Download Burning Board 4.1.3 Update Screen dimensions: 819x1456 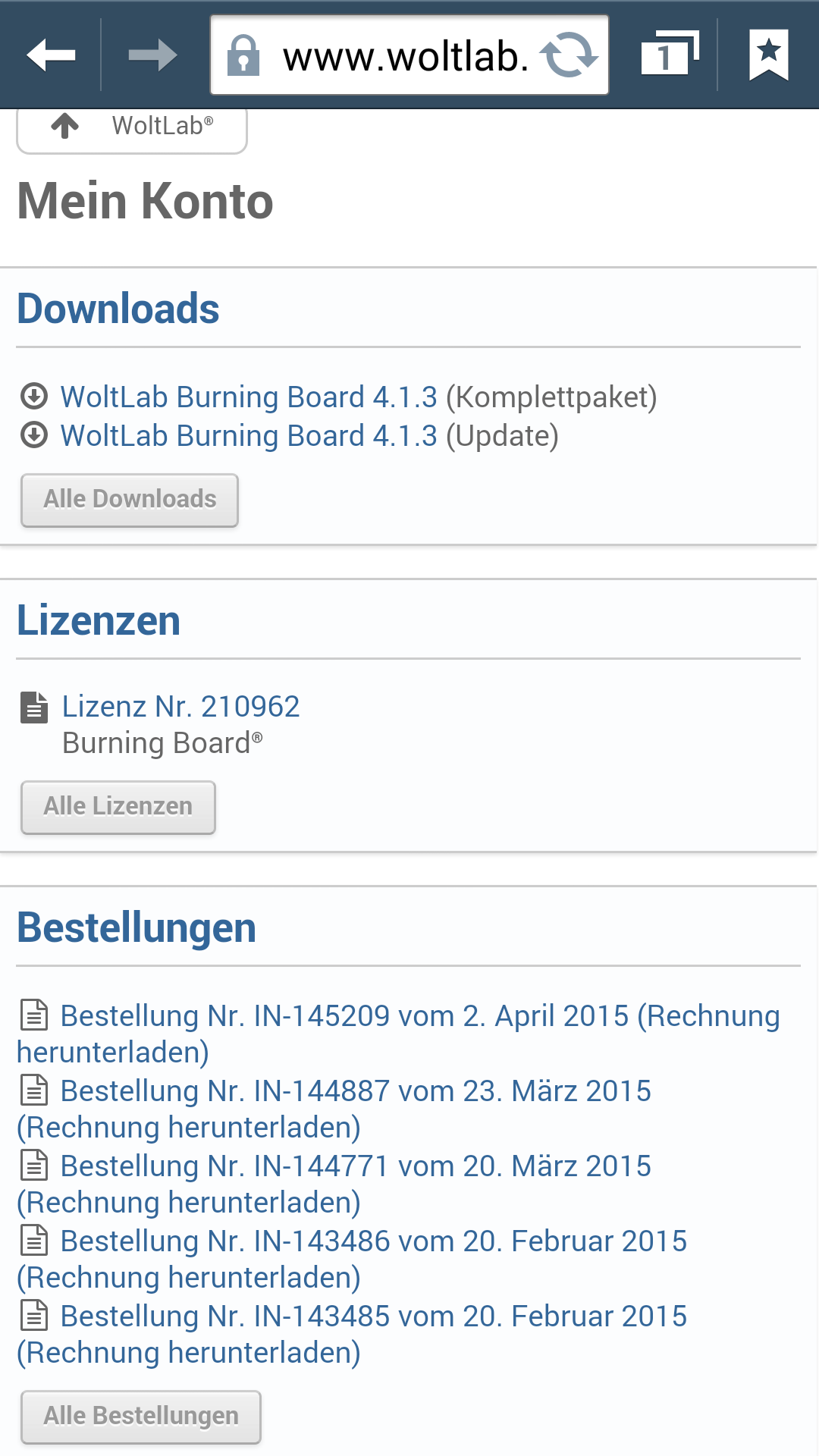point(249,436)
